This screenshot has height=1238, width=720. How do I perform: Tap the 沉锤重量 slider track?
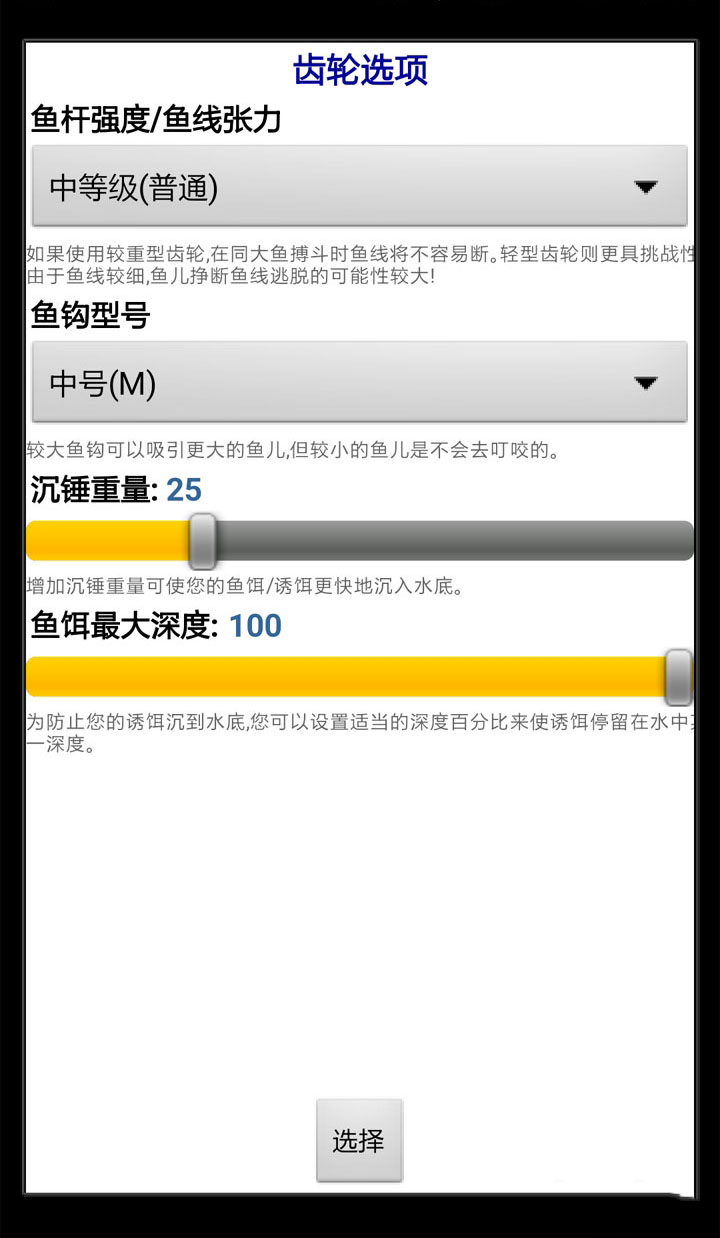click(x=359, y=541)
